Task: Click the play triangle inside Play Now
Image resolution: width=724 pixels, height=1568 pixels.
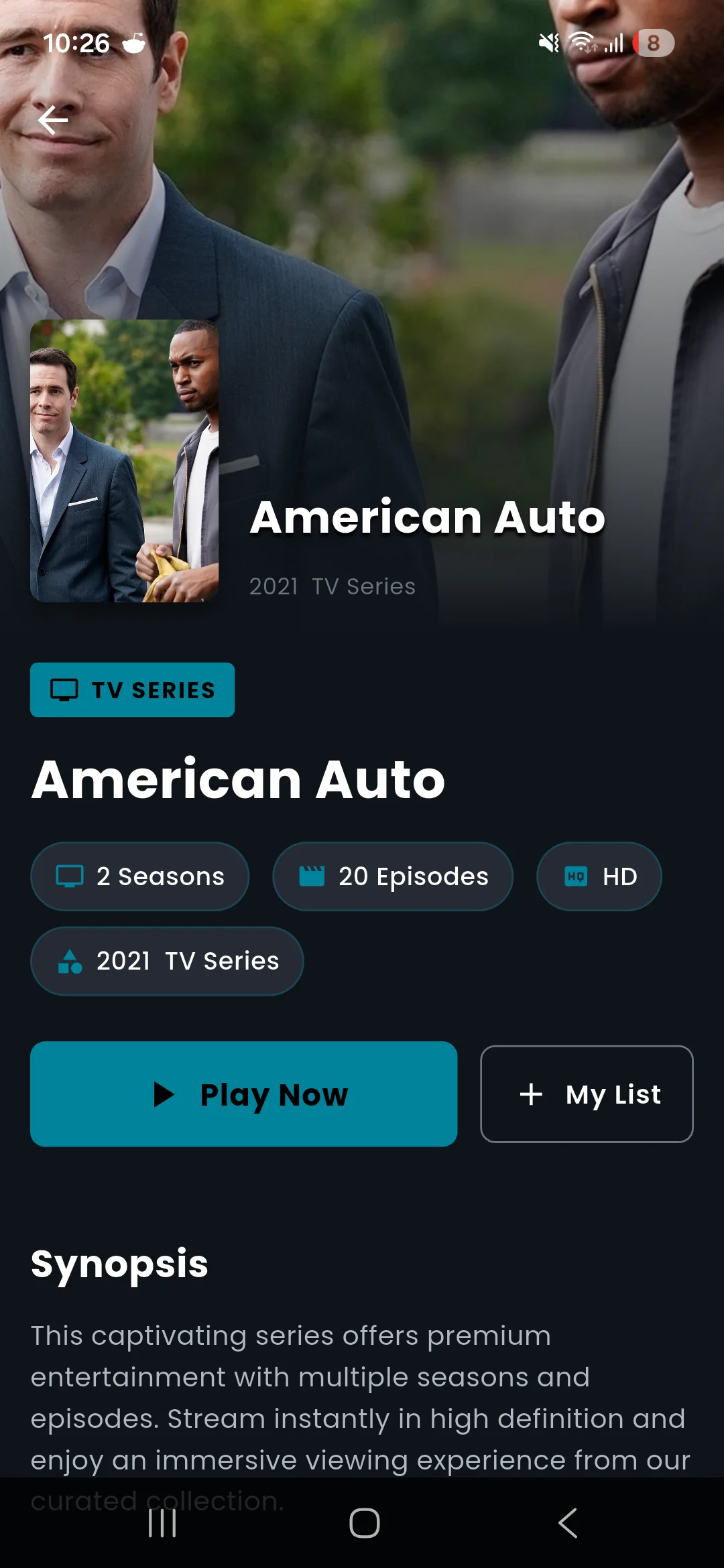Action: (163, 1094)
